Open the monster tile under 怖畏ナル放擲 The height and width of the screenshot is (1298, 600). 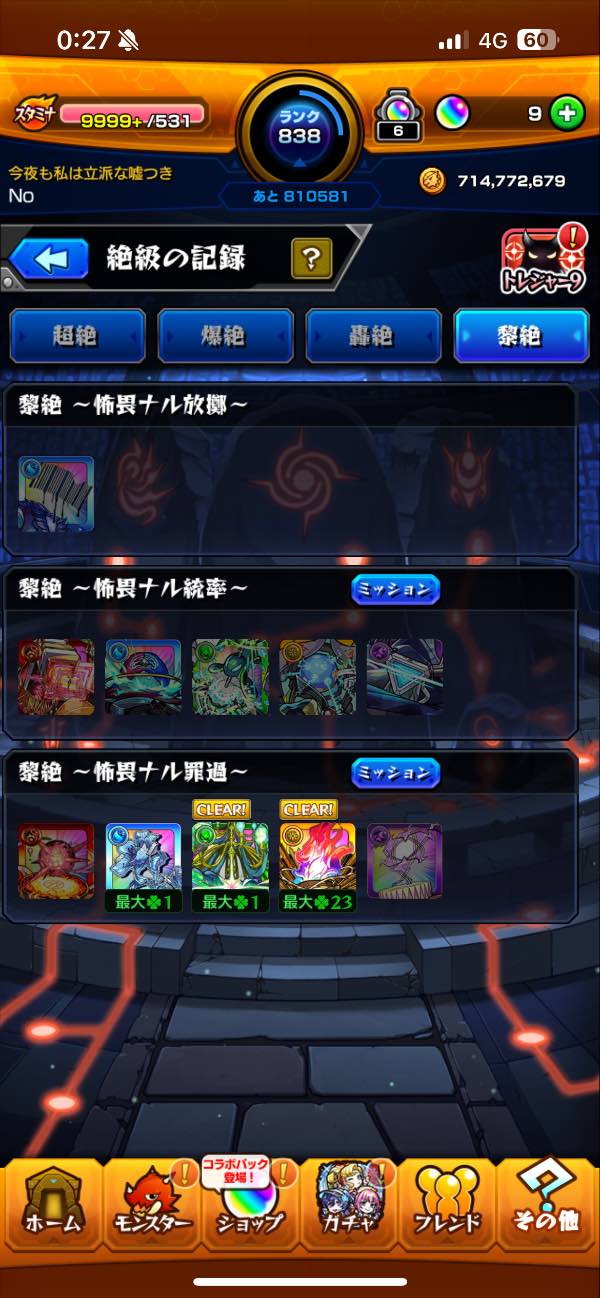point(56,494)
